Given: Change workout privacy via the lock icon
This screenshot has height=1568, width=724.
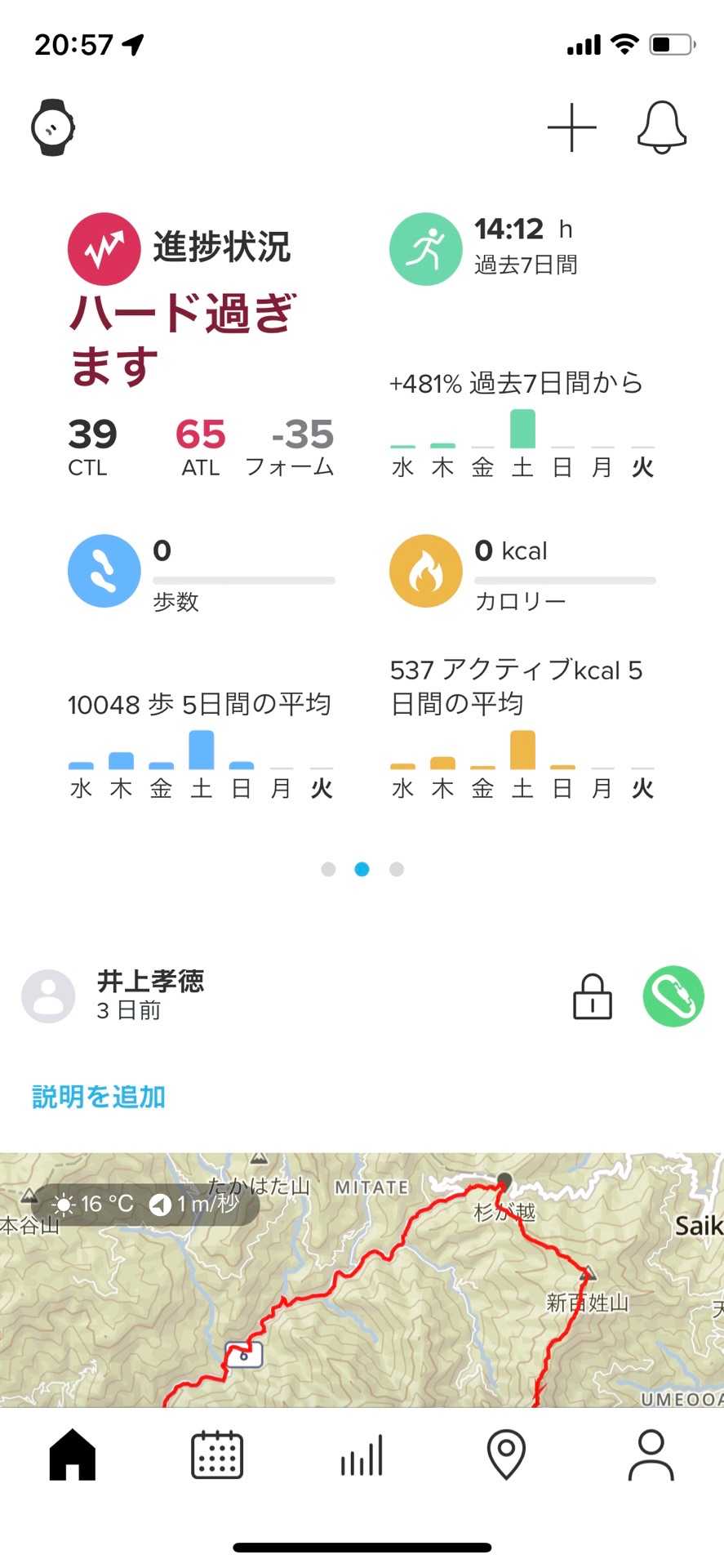Looking at the screenshot, I should 592,996.
